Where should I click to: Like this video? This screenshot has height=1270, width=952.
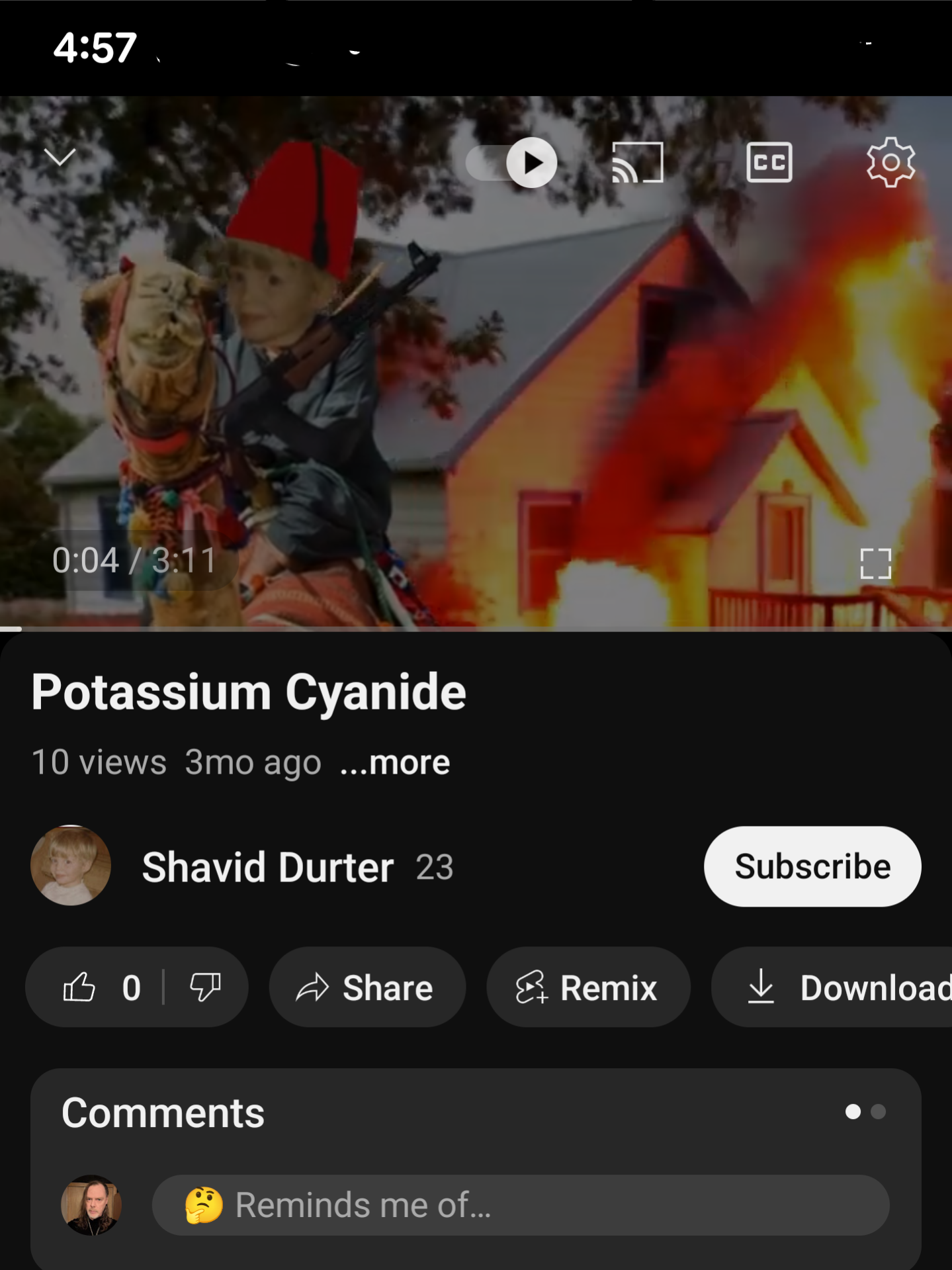click(81, 987)
